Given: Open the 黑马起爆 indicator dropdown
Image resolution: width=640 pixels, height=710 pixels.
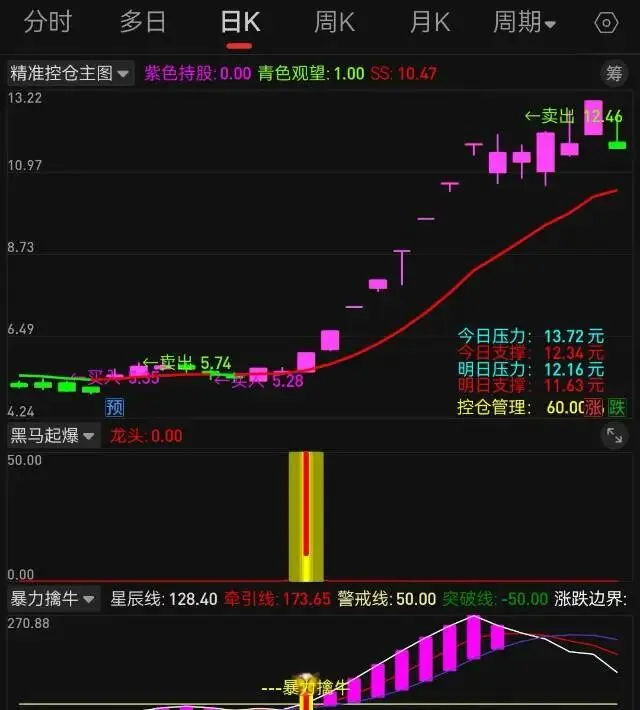Looking at the screenshot, I should click(53, 436).
